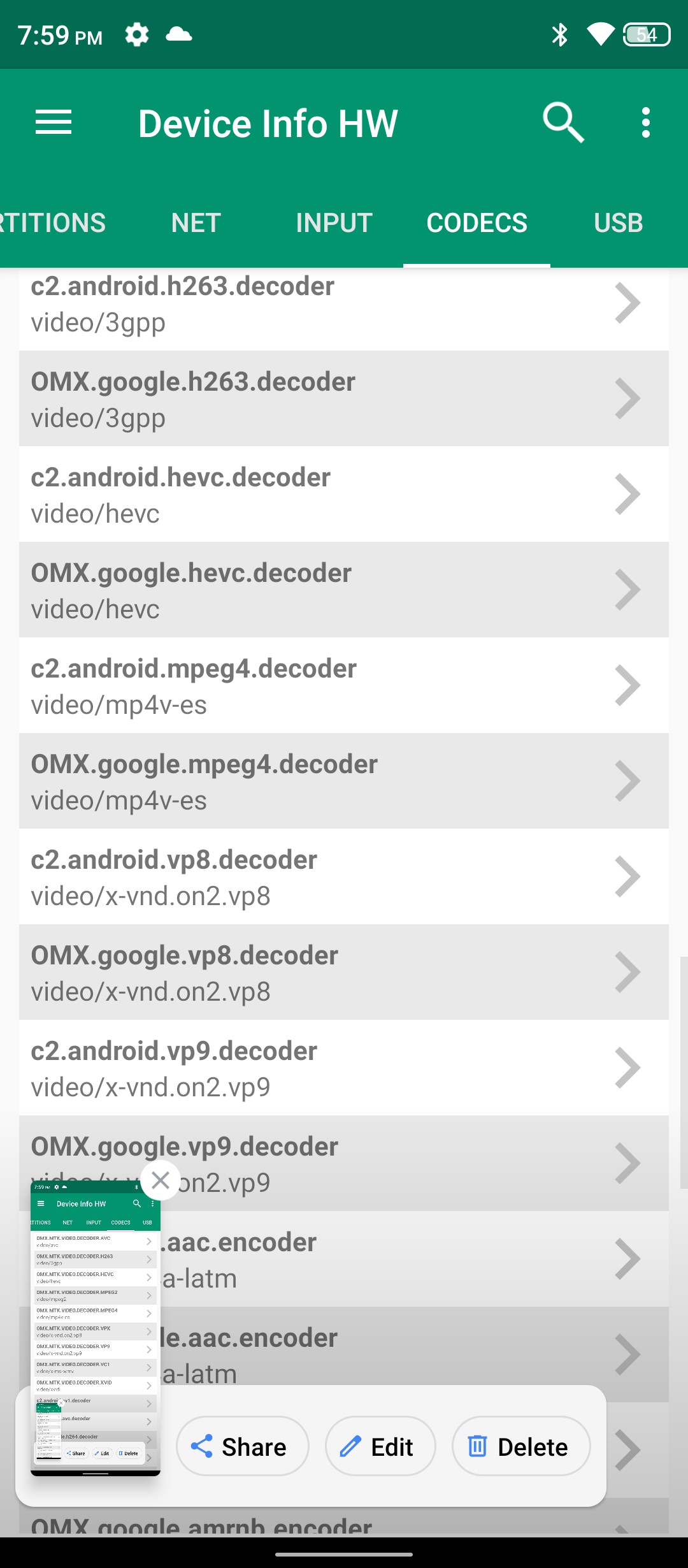Switch to the INPUT tab

334,223
